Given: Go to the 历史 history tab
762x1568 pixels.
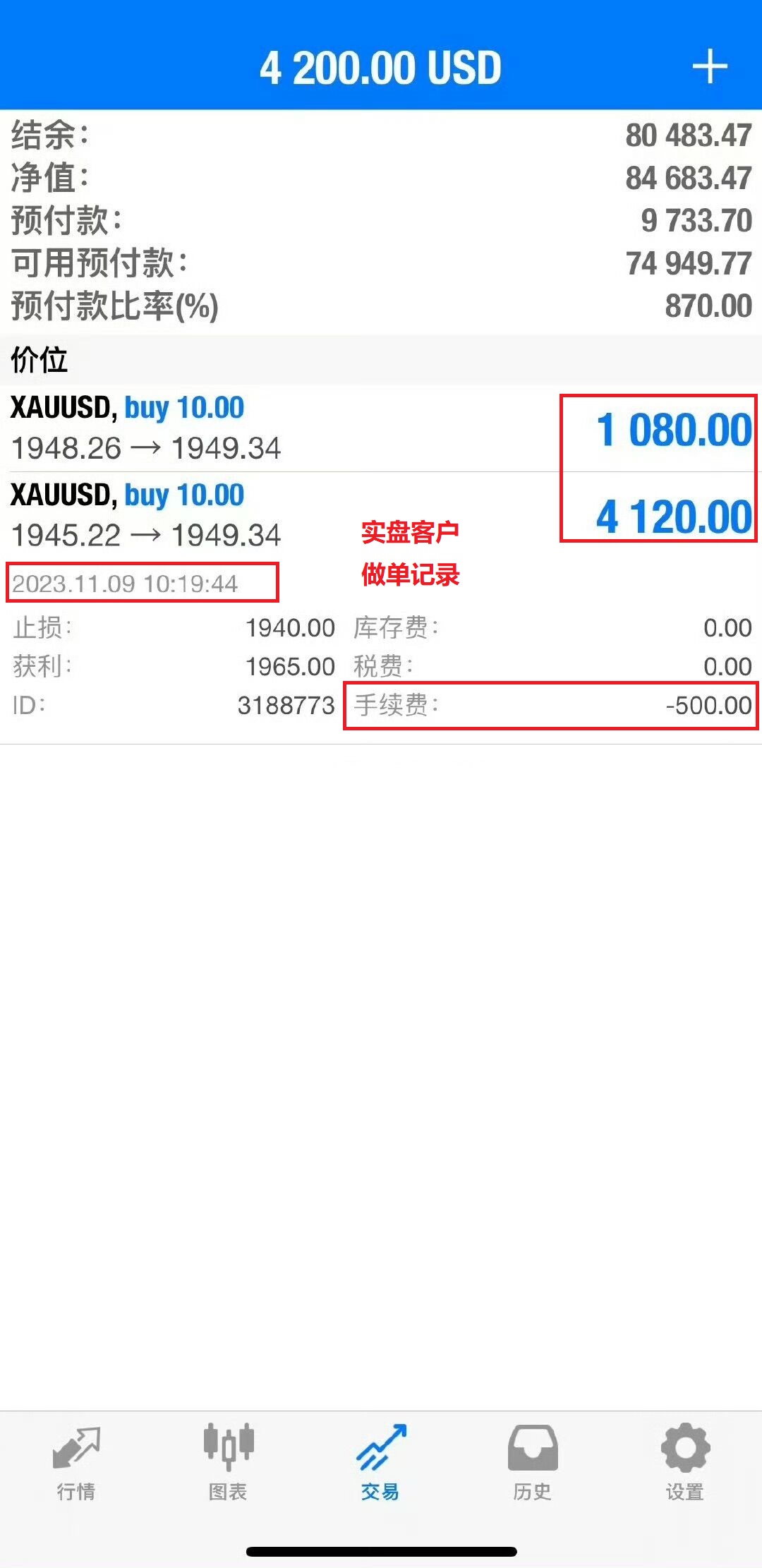Looking at the screenshot, I should 533,1462.
